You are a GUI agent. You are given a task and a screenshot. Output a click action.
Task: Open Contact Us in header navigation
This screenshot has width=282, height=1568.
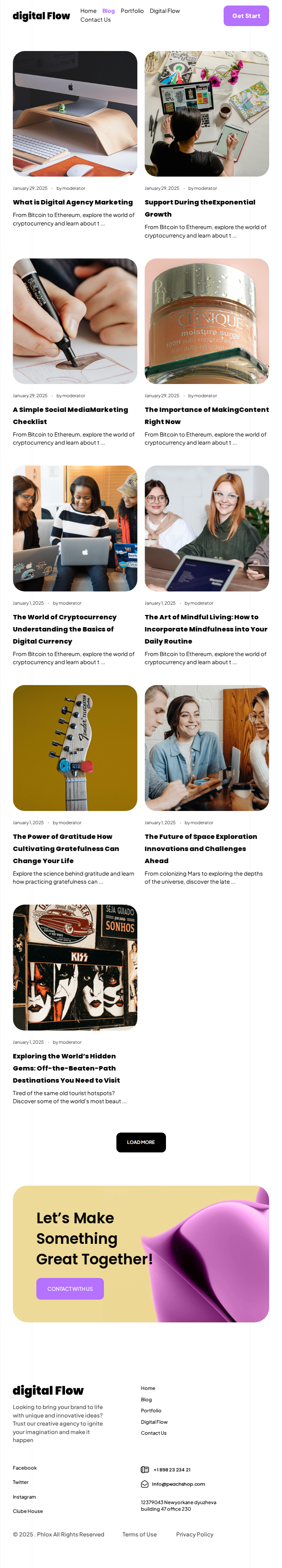pyautogui.click(x=95, y=20)
